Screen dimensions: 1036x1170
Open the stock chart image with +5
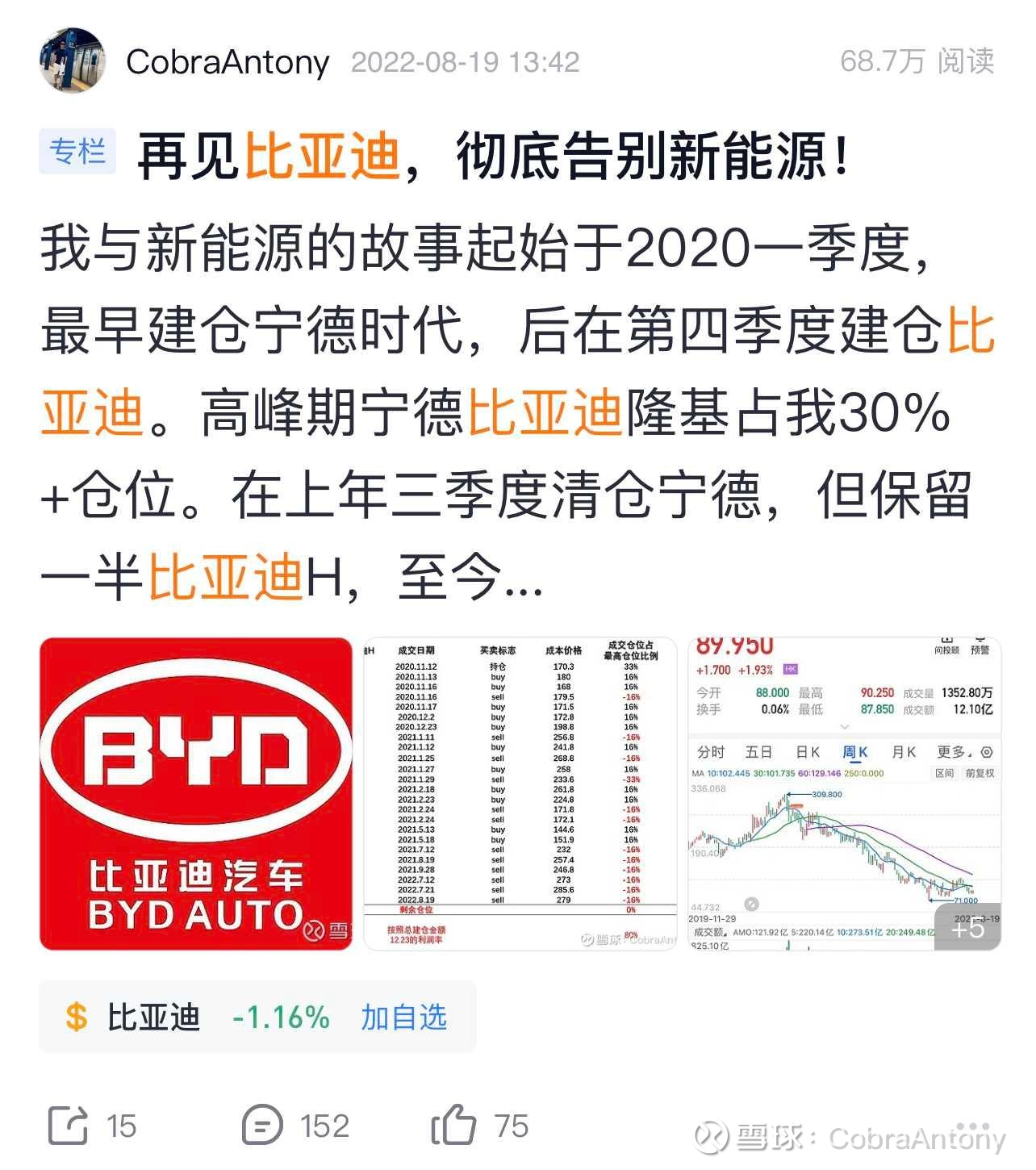pyautogui.click(x=844, y=793)
